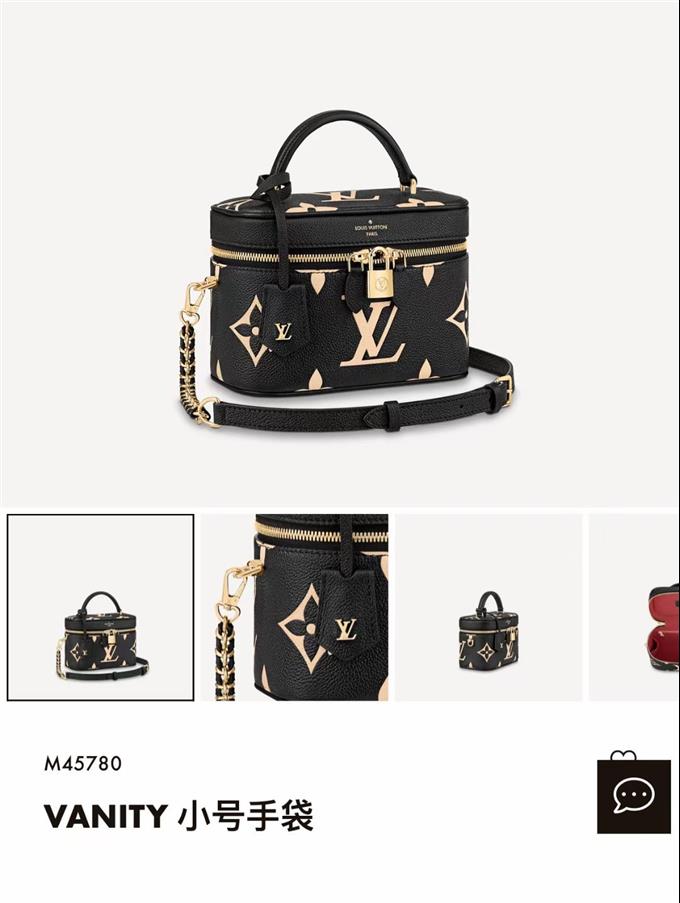Show the small side-angle bag thumbnail
680x903 pixels.
[488, 607]
